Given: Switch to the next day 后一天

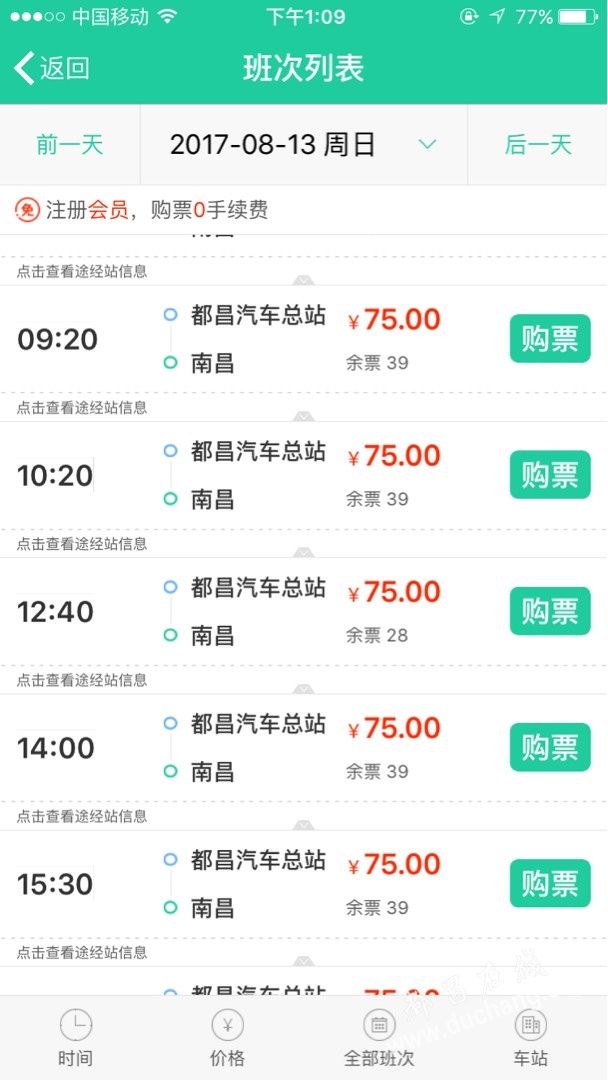Looking at the screenshot, I should point(538,145).
